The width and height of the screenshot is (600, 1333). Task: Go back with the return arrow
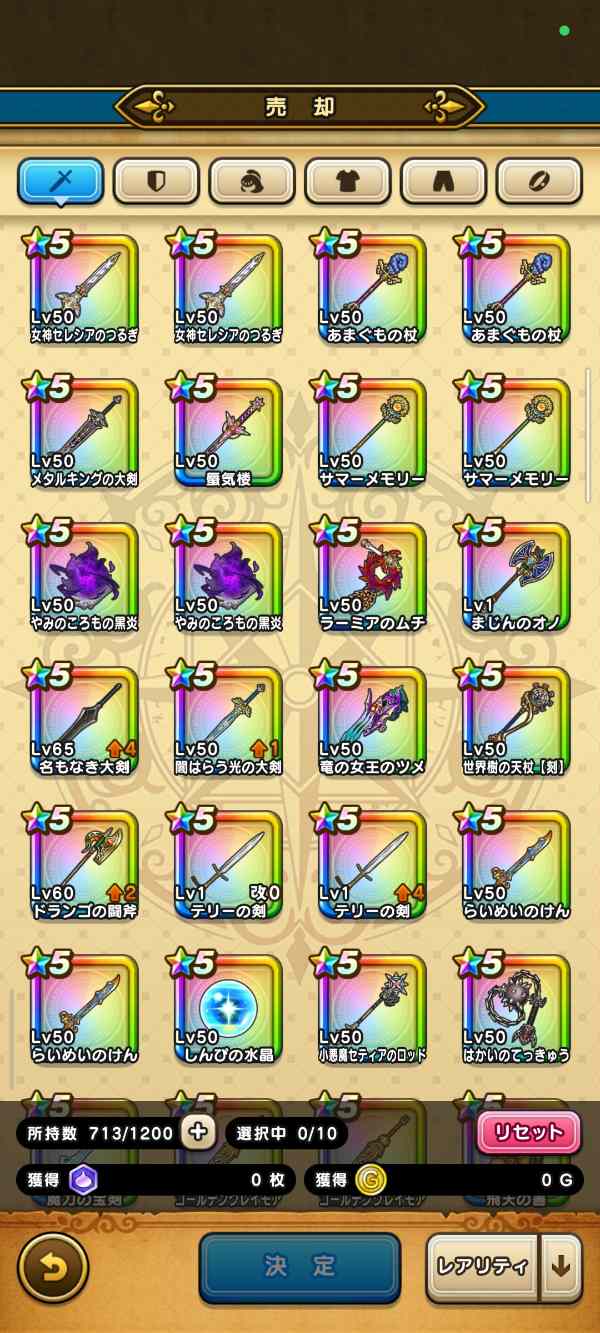[x=52, y=1267]
